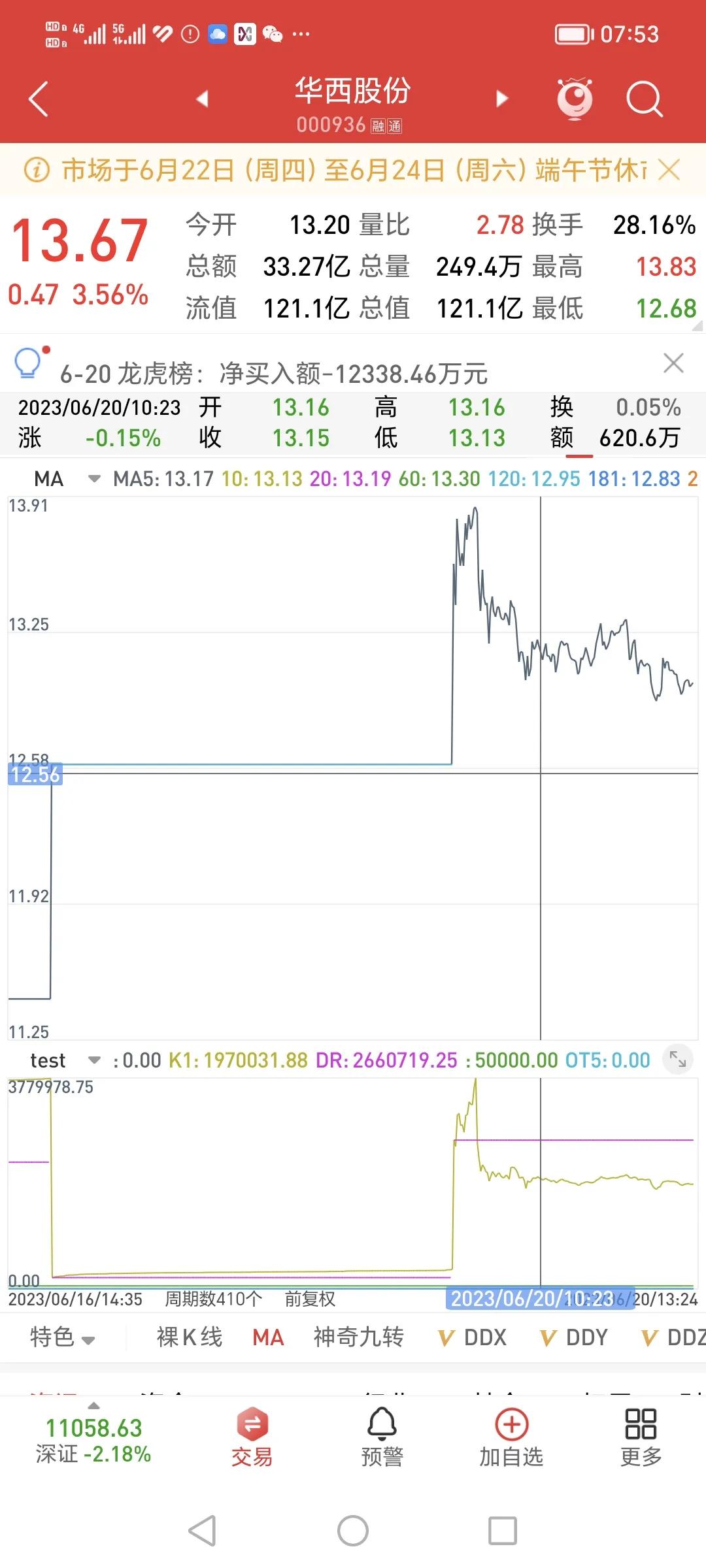Open stock search via magnifier icon
The width and height of the screenshot is (706, 1568).
644,97
